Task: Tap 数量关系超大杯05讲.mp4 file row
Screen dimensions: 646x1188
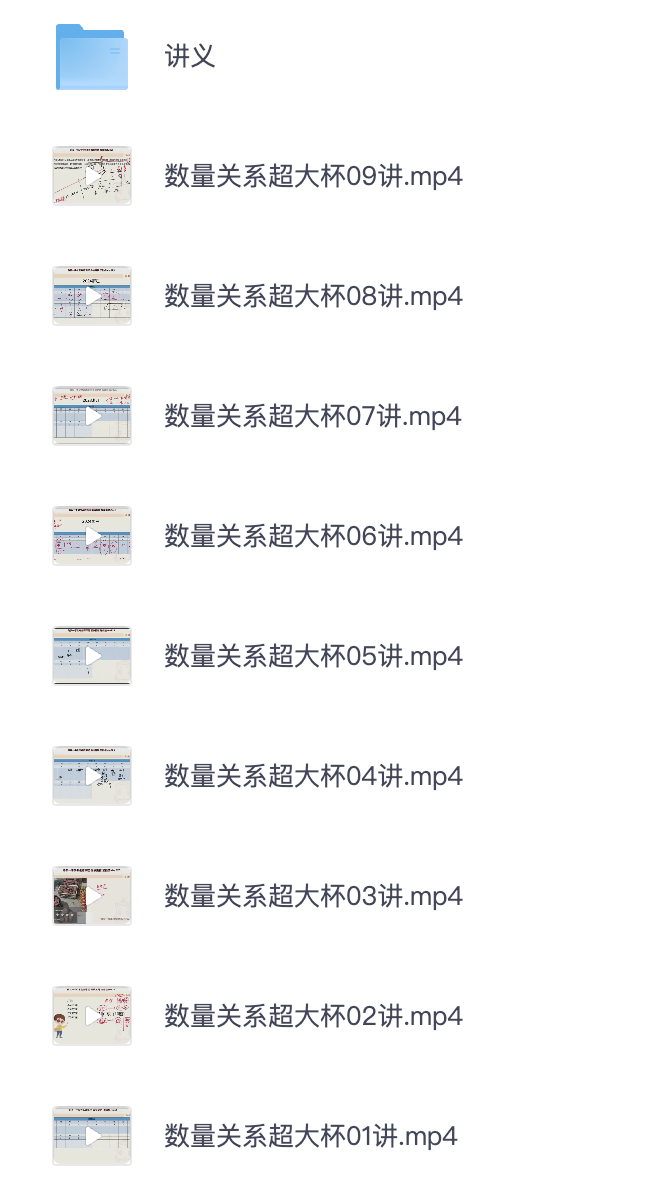Action: [313, 656]
